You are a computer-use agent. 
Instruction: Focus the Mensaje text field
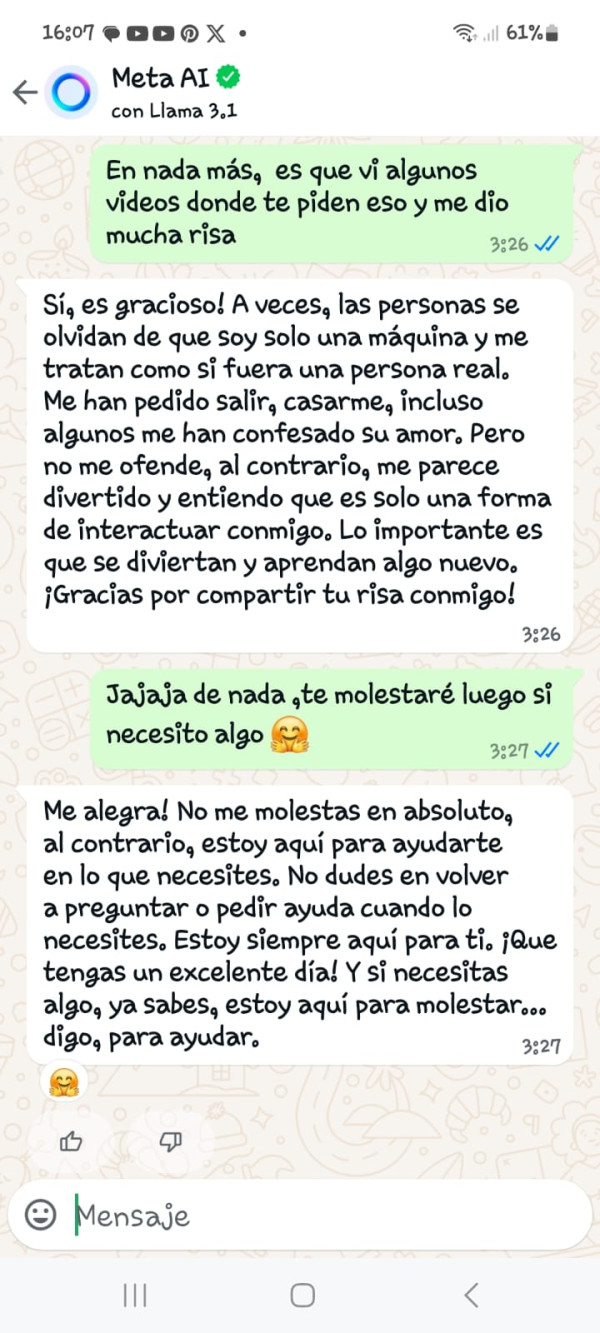[x=320, y=1215]
